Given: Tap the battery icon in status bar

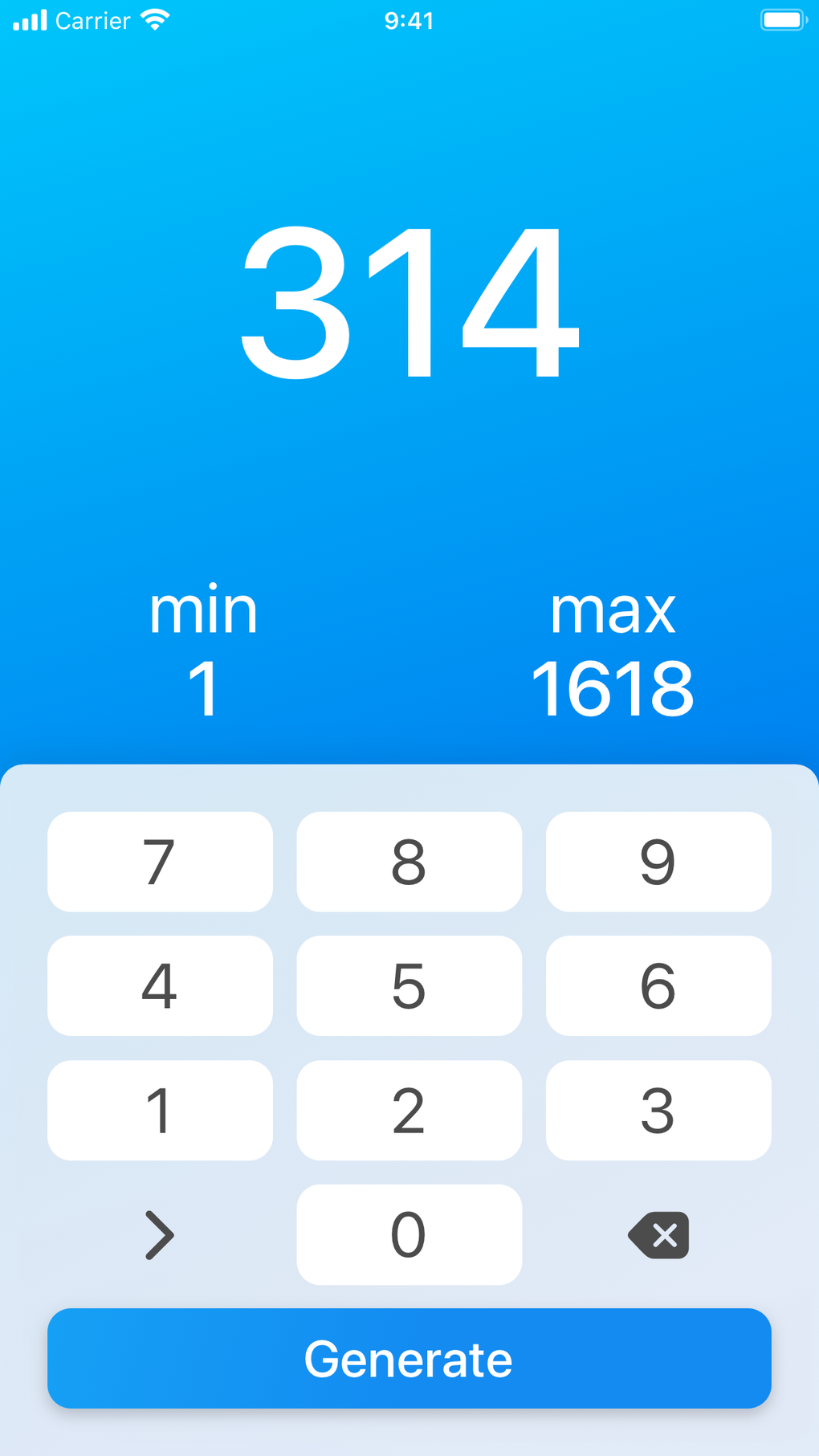Looking at the screenshot, I should click(x=783, y=19).
